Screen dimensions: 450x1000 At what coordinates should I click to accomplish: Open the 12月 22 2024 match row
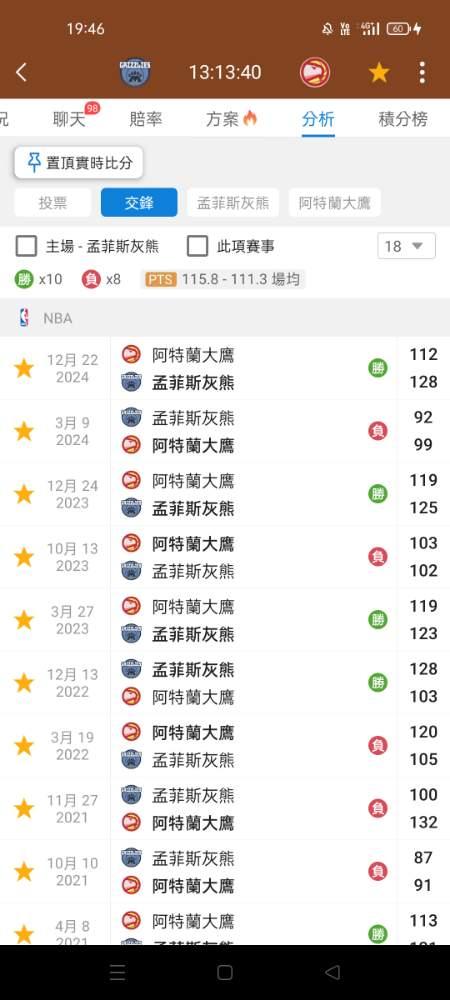coord(225,368)
